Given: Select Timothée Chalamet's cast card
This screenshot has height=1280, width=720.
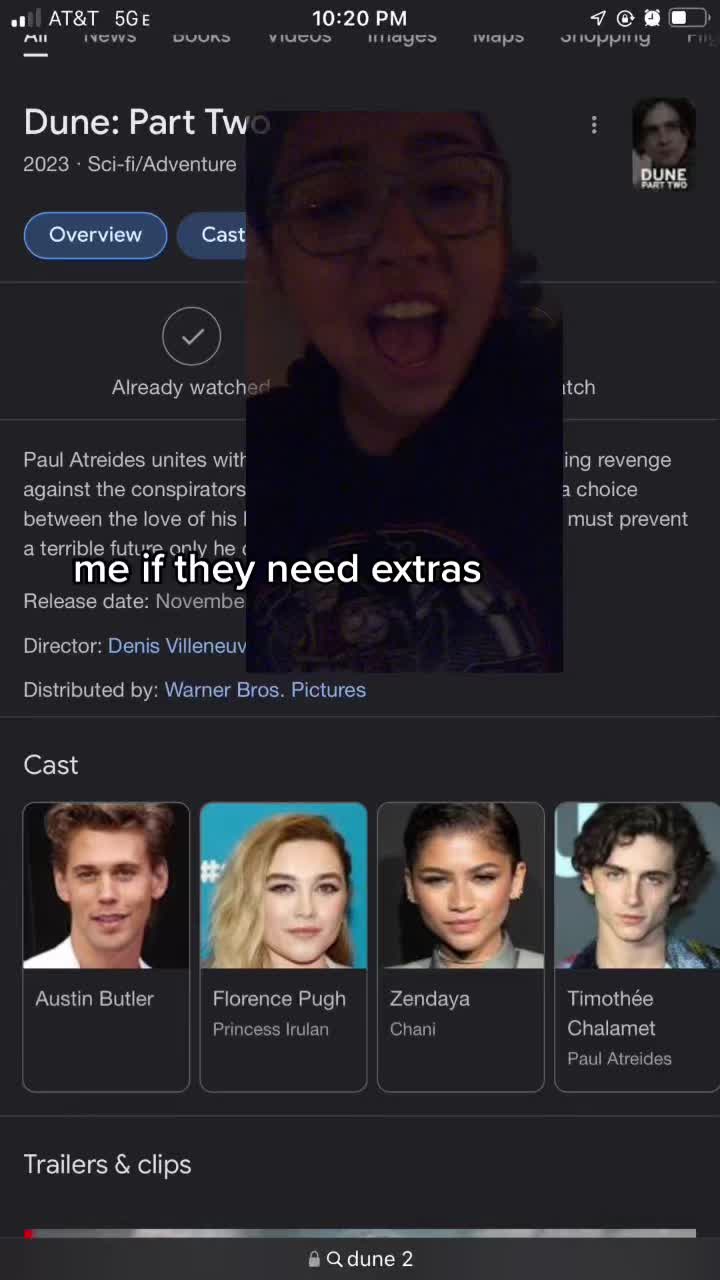Looking at the screenshot, I should [636, 945].
